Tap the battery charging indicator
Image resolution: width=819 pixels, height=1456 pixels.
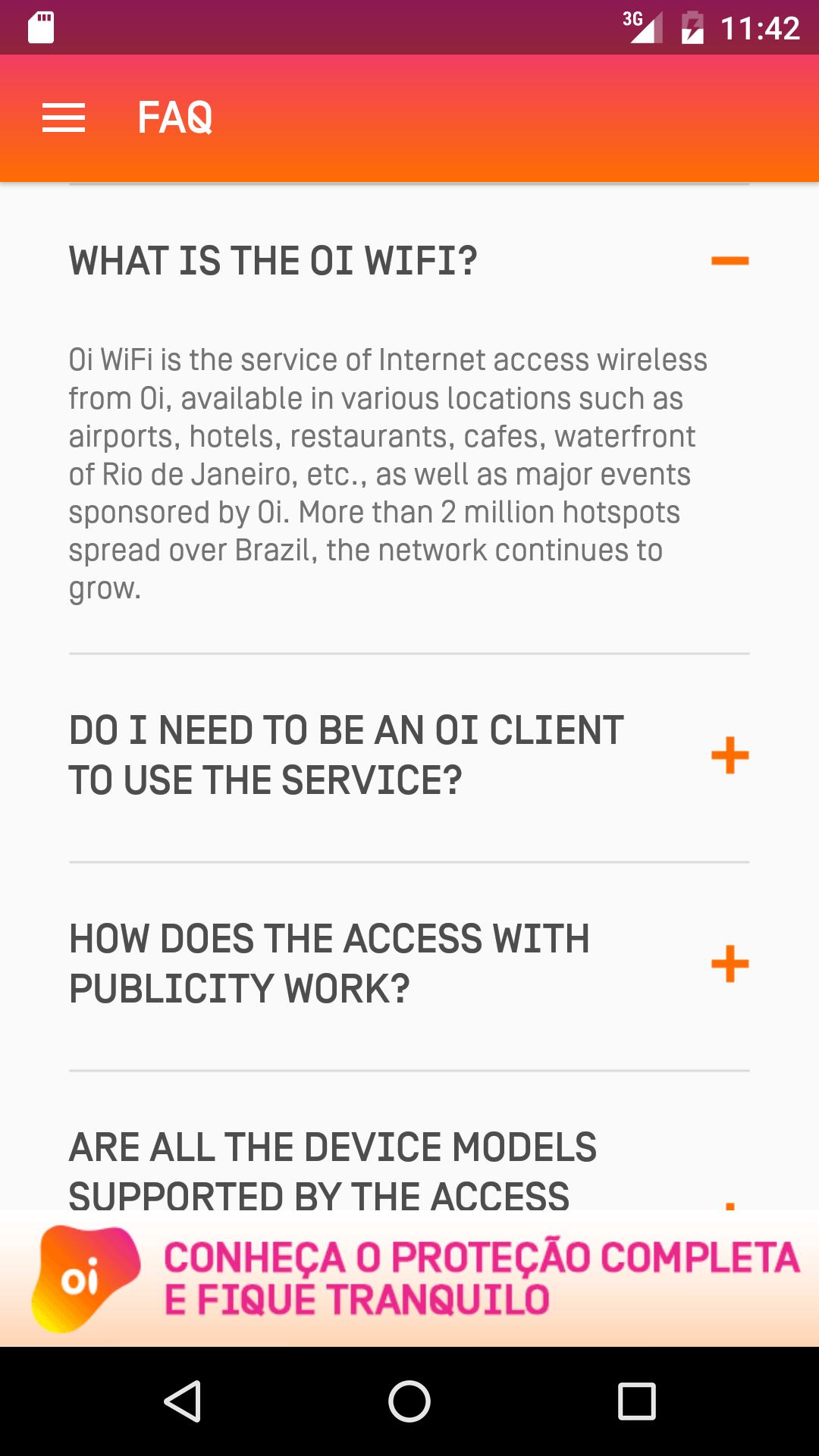pyautogui.click(x=694, y=28)
